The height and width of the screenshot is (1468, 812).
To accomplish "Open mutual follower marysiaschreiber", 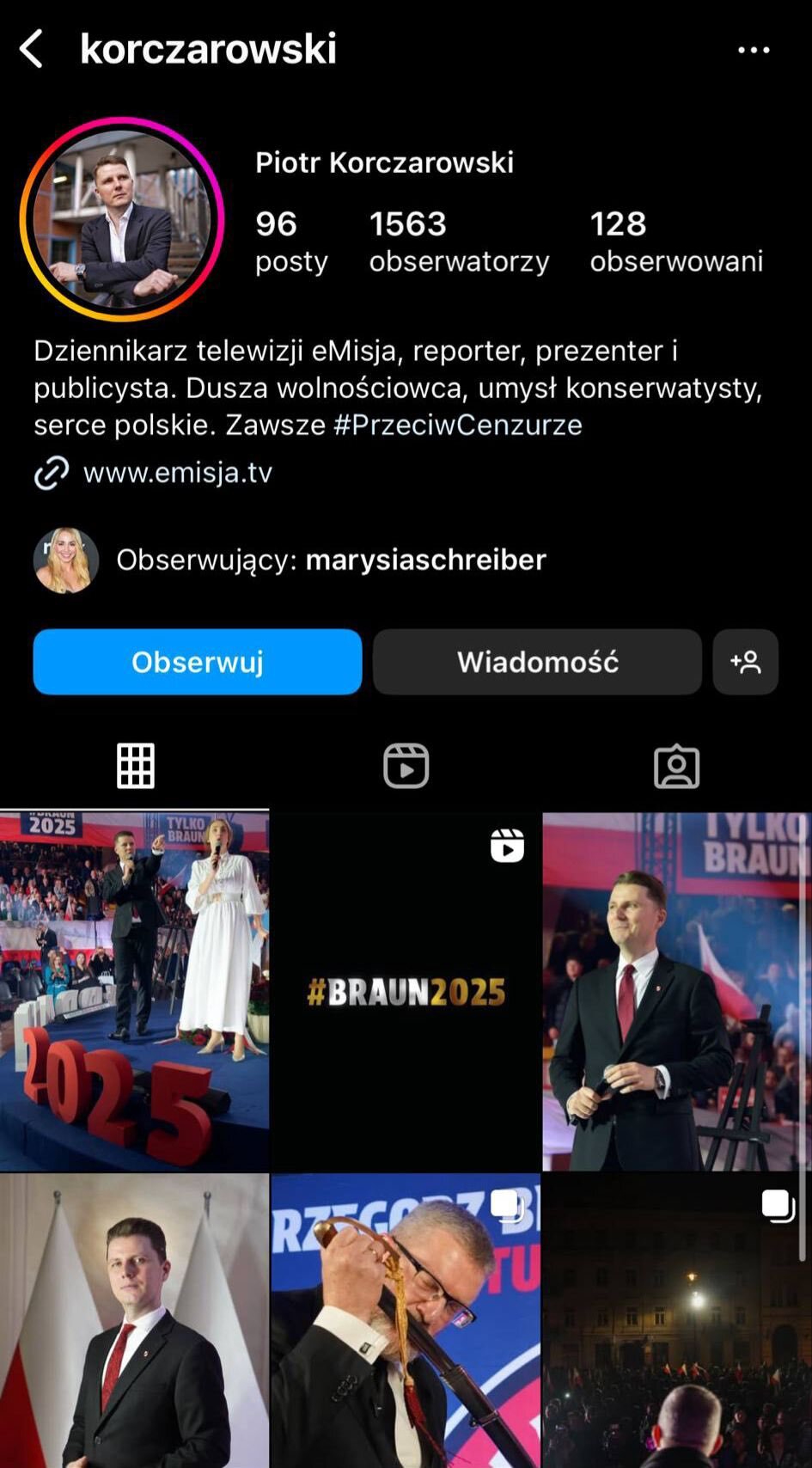I will coord(425,560).
